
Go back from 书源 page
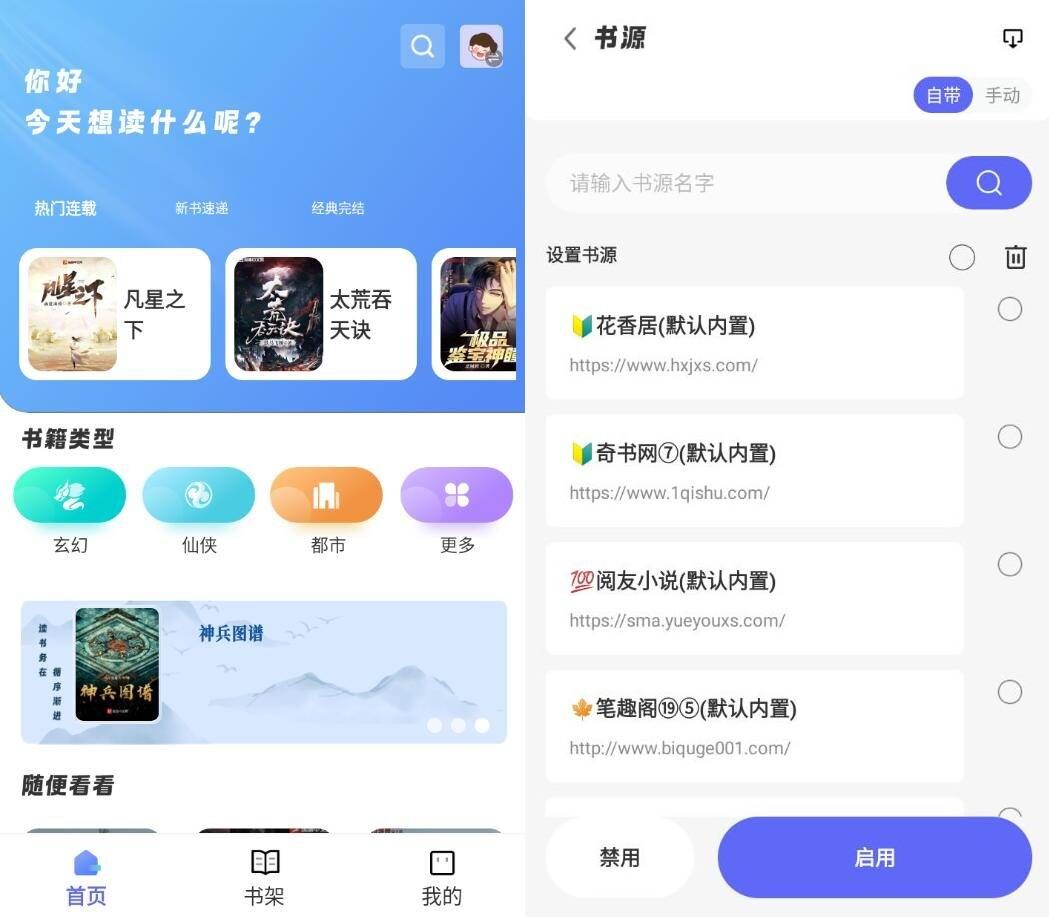pos(570,39)
